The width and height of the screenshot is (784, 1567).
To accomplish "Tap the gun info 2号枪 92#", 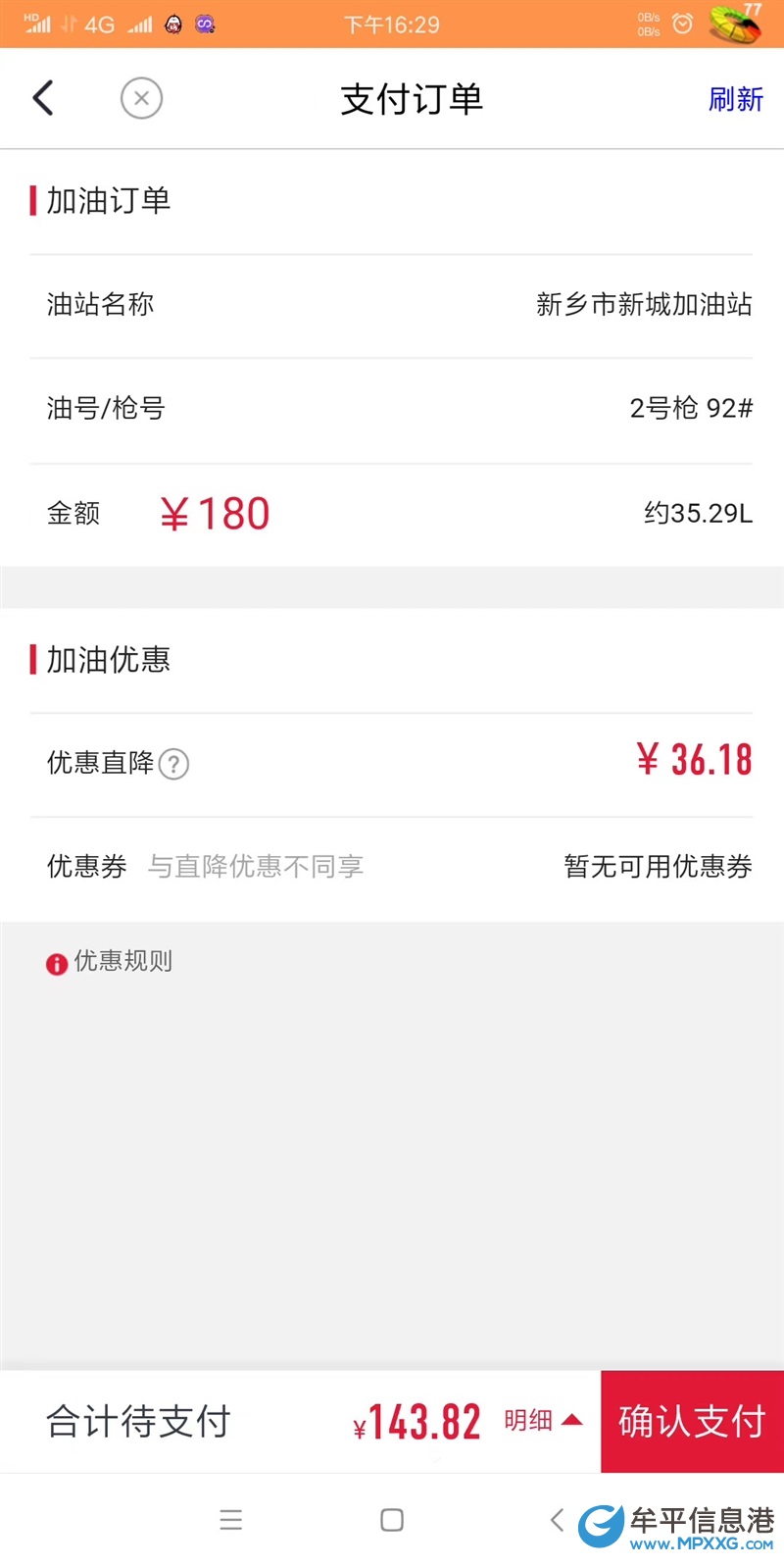I will pyautogui.click(x=692, y=409).
